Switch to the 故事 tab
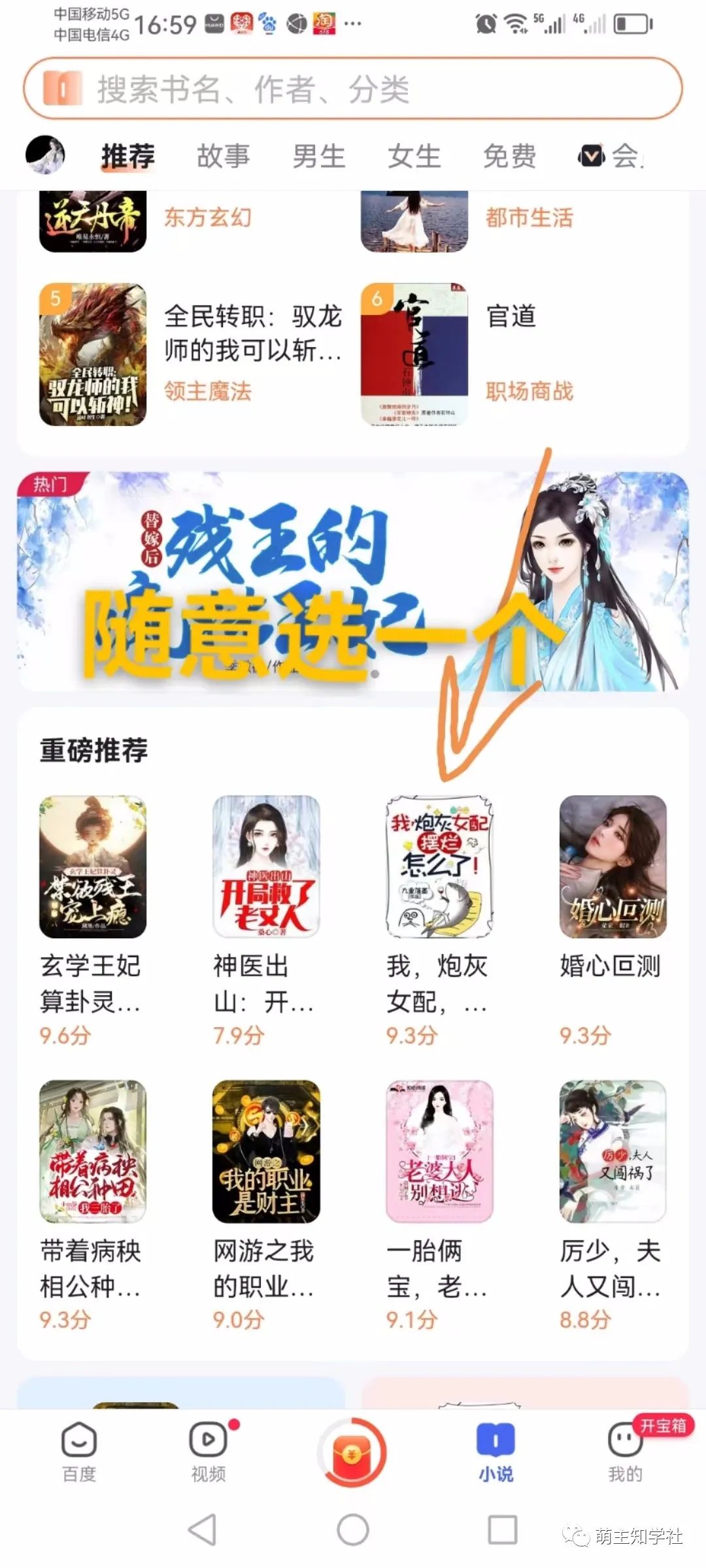Viewport: 706px width, 1568px height. [x=223, y=157]
